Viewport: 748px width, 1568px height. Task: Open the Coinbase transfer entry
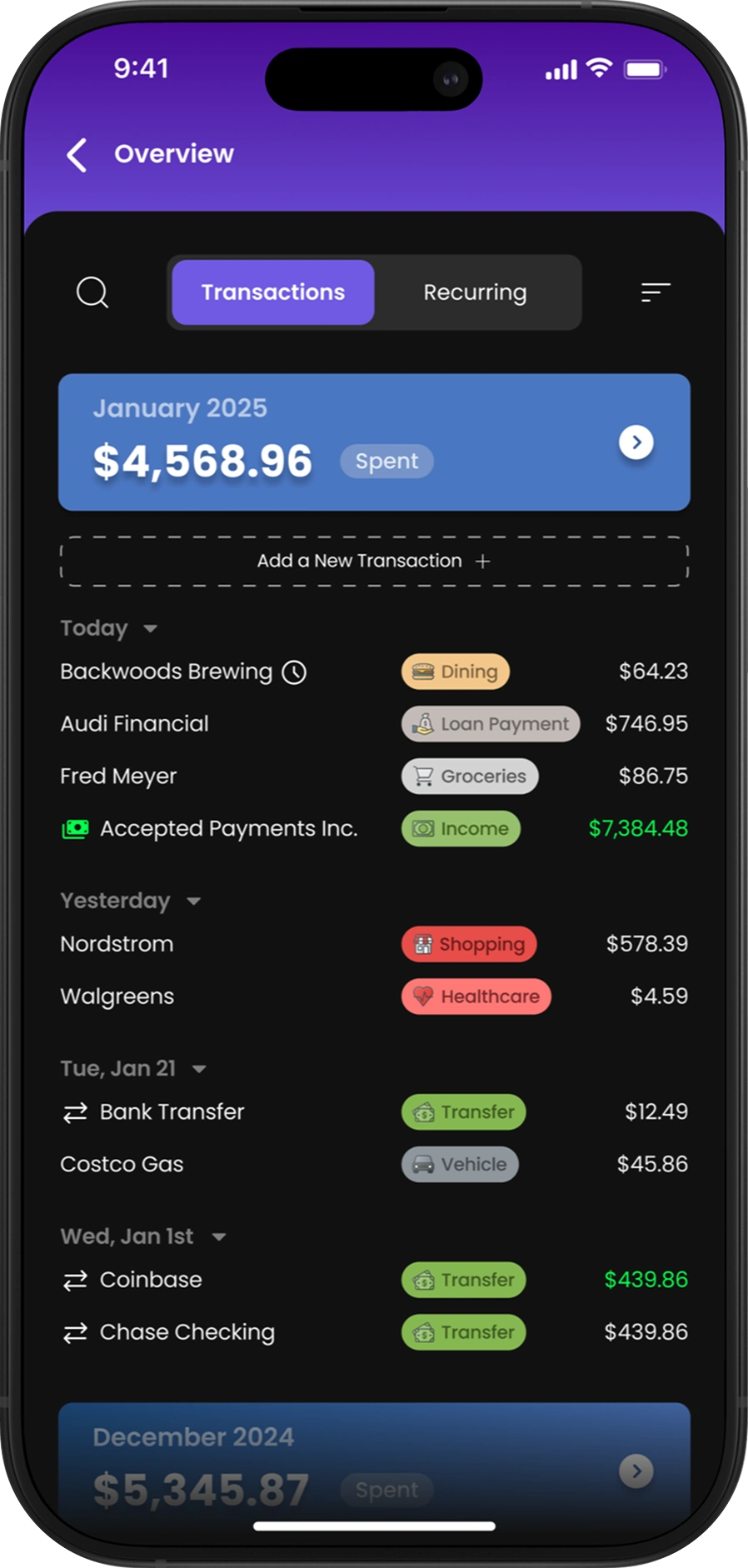pos(374,1280)
